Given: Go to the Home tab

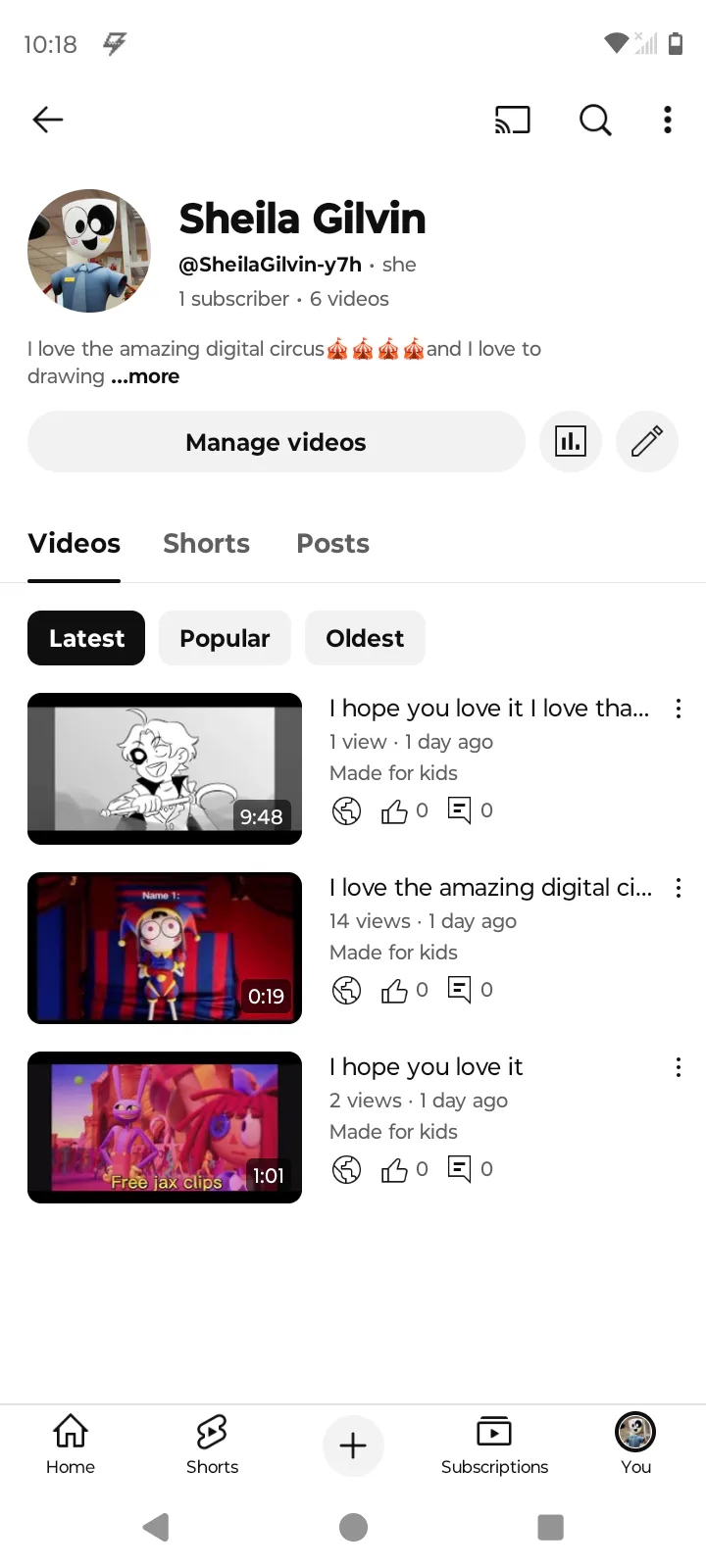Looking at the screenshot, I should click(71, 1445).
